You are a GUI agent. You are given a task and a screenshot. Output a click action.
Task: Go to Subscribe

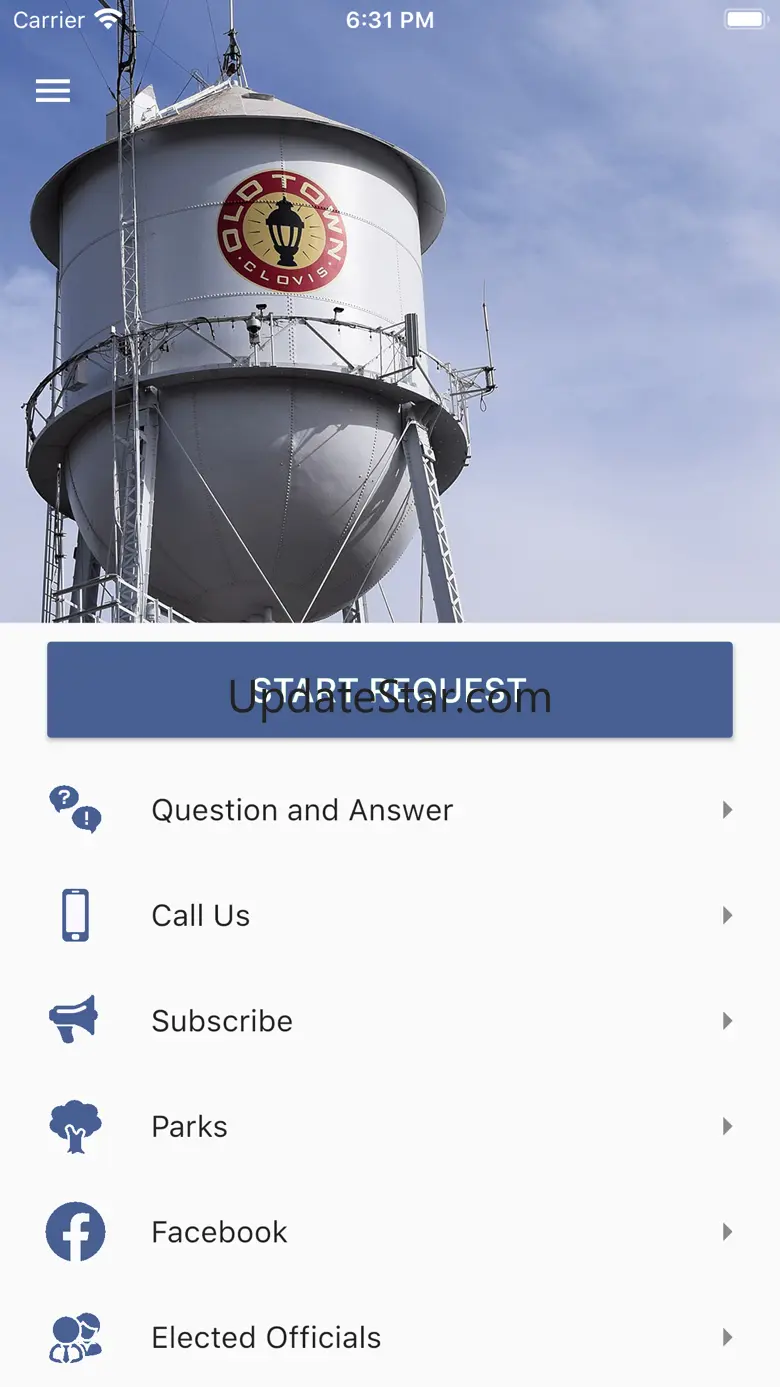pyautogui.click(x=390, y=1021)
